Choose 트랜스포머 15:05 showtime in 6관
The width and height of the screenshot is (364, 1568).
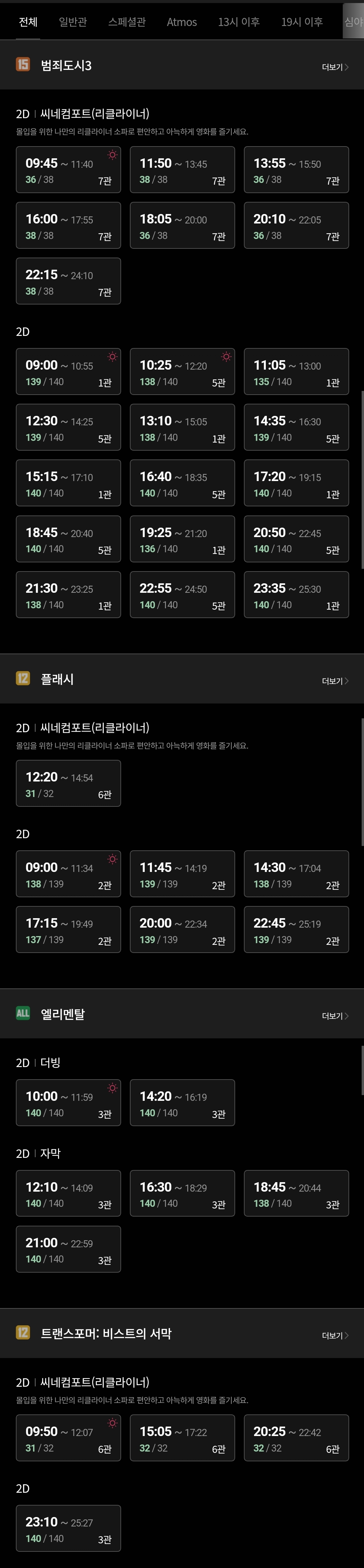(x=182, y=1438)
